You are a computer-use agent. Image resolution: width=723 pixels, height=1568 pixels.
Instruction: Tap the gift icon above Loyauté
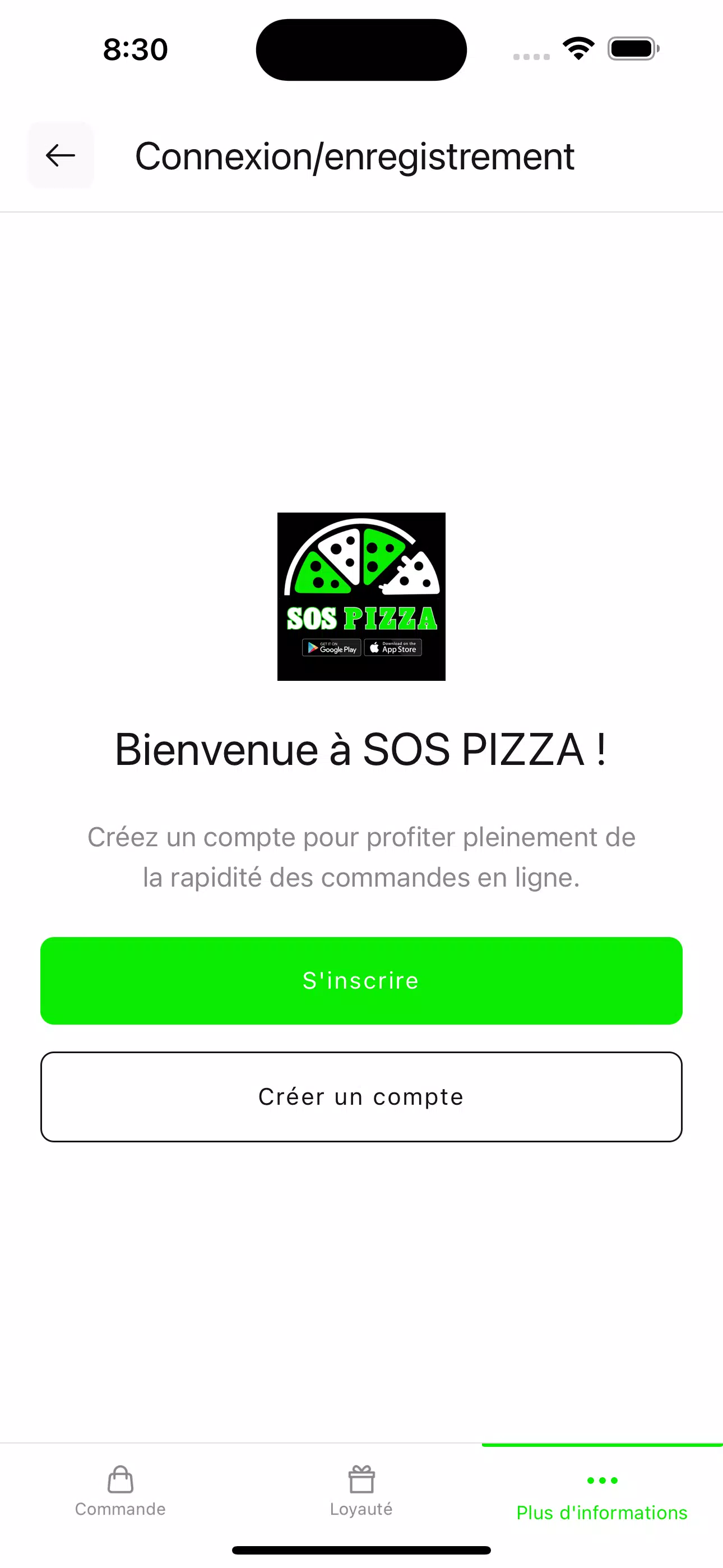[361, 1479]
